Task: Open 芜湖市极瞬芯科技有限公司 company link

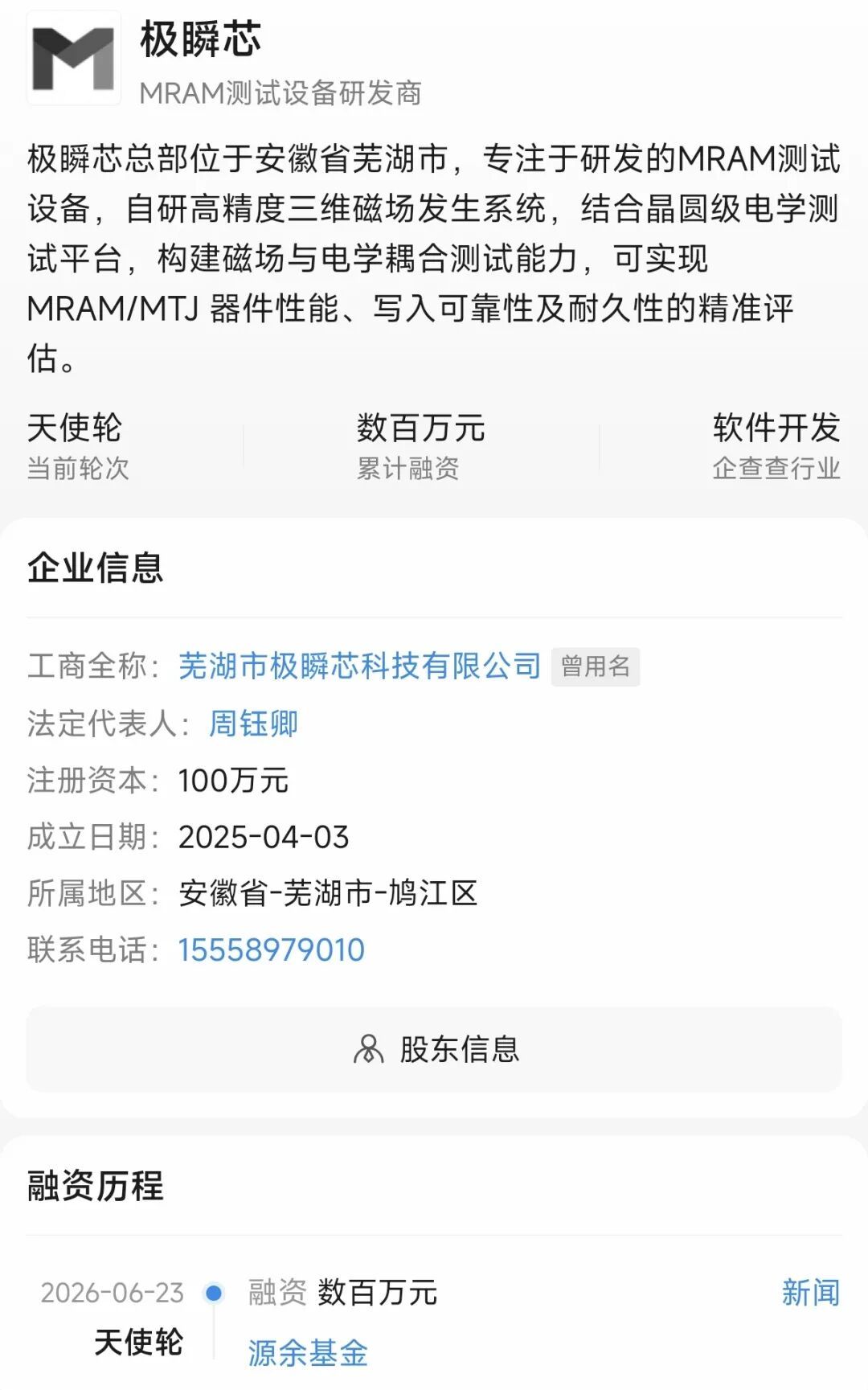Action: 359,666
